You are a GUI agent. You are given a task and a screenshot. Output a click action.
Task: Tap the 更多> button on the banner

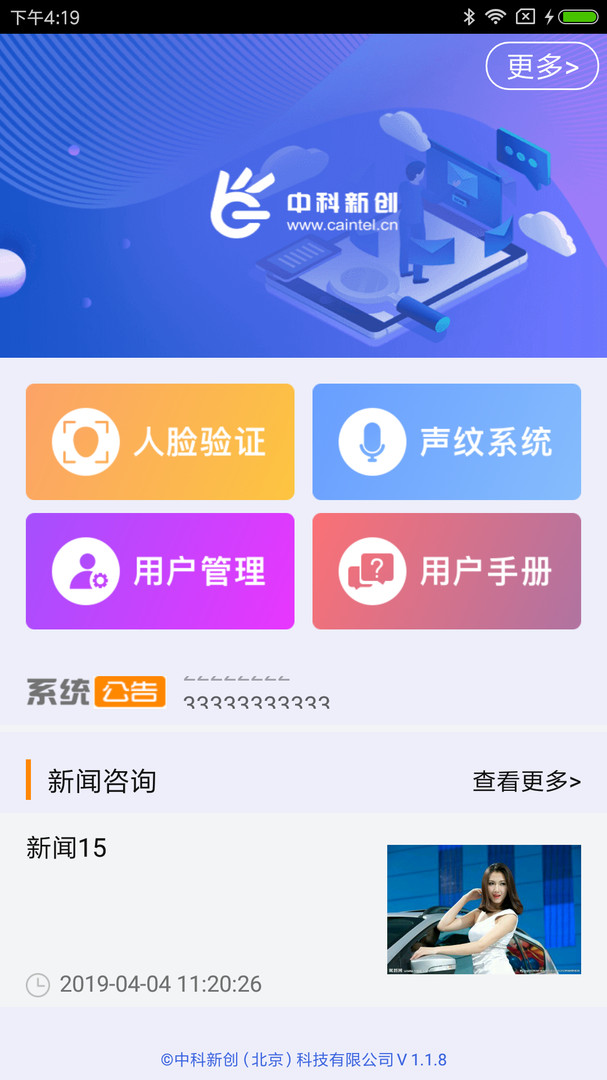pos(542,66)
